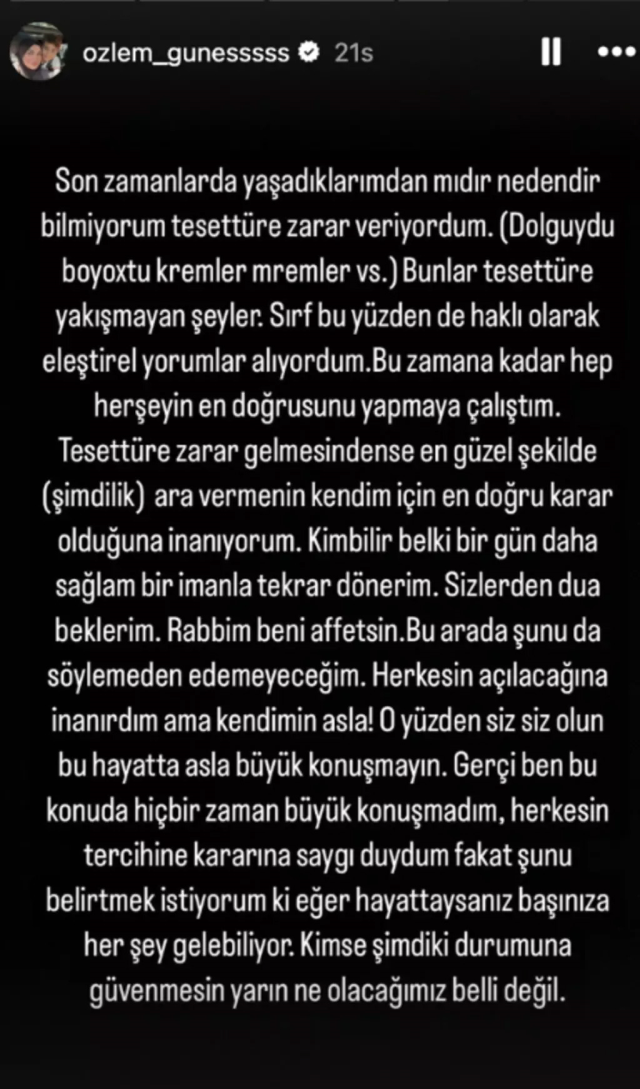Pause the story playback
This screenshot has width=640, height=1089.
click(550, 52)
